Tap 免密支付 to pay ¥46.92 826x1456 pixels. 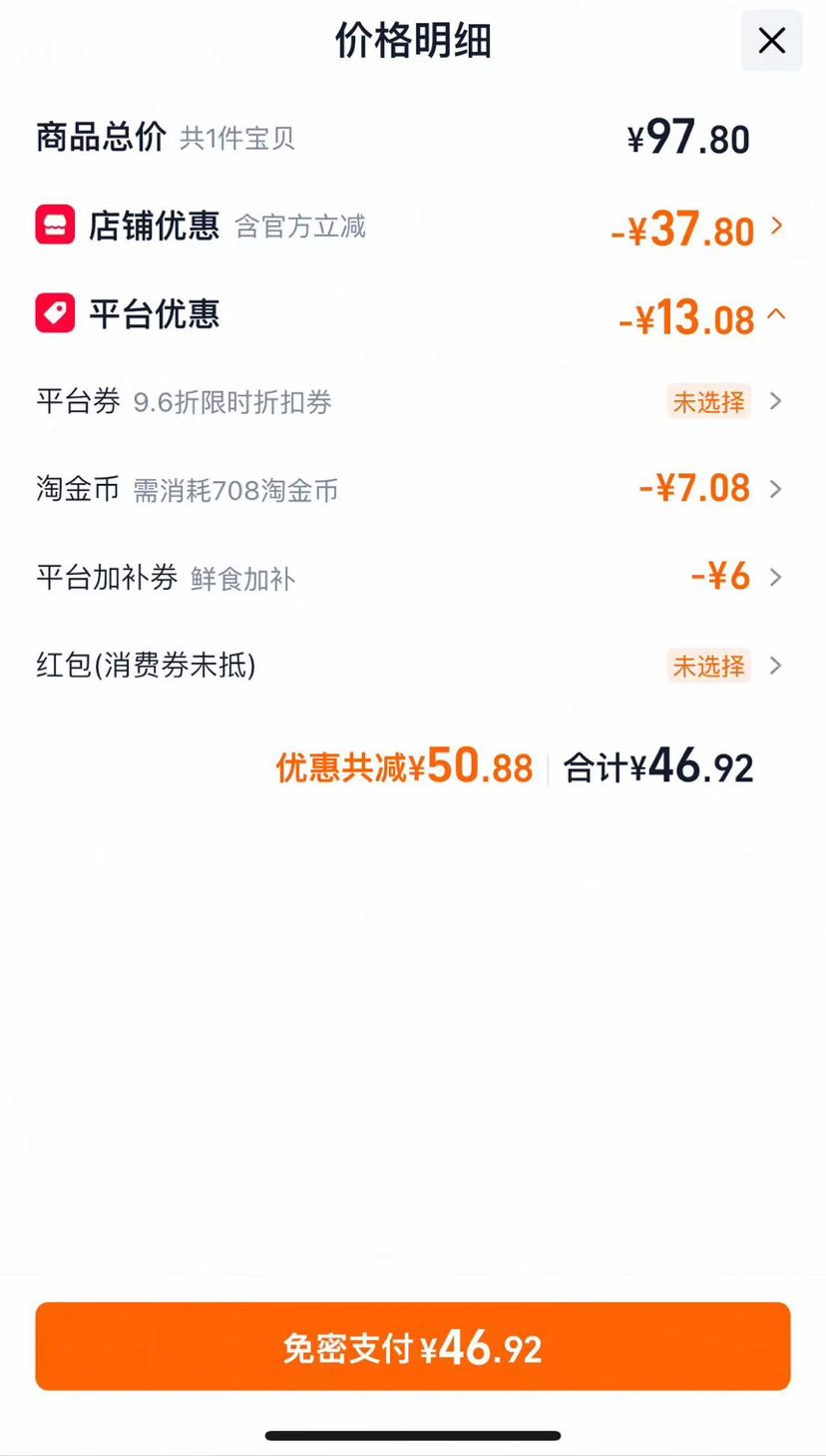click(x=412, y=1346)
